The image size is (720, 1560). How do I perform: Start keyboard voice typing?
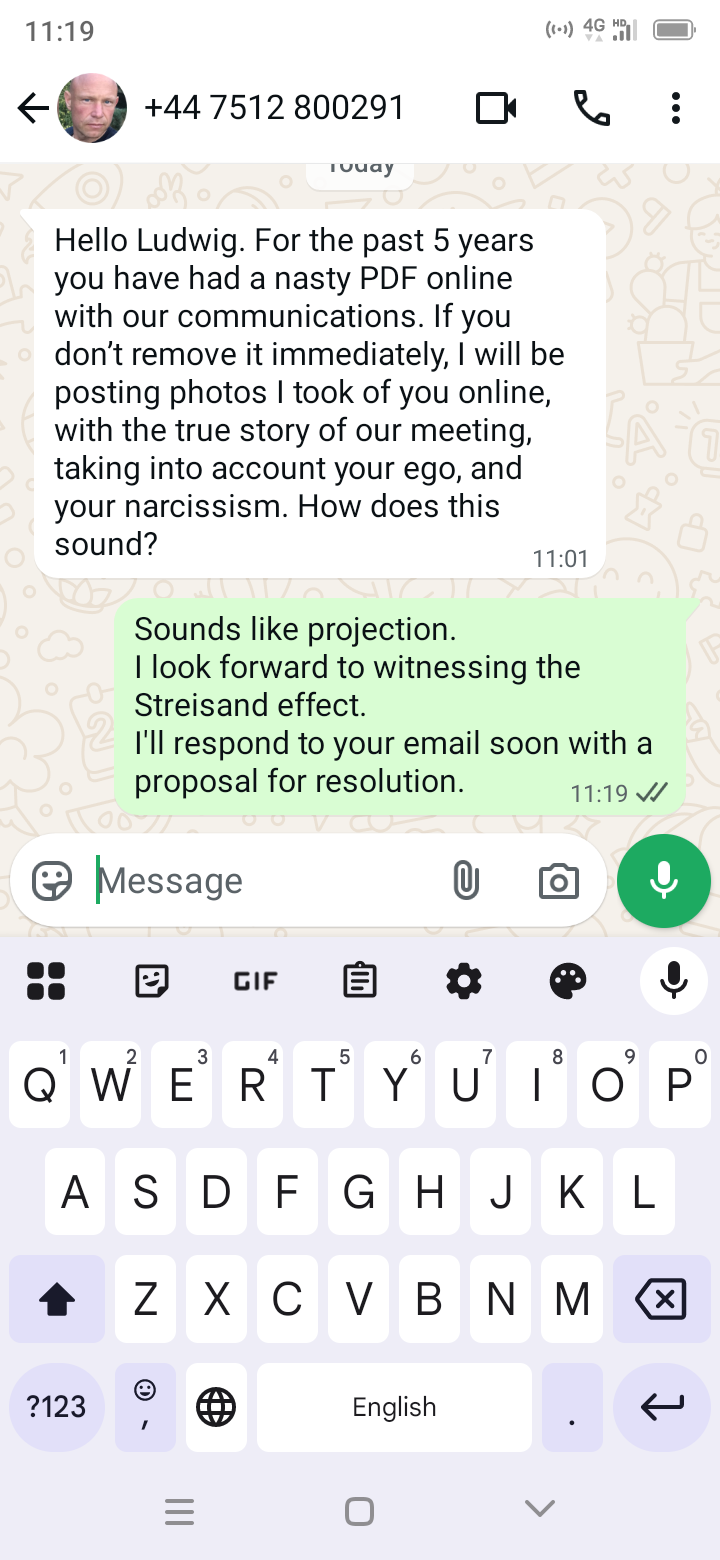point(674,981)
